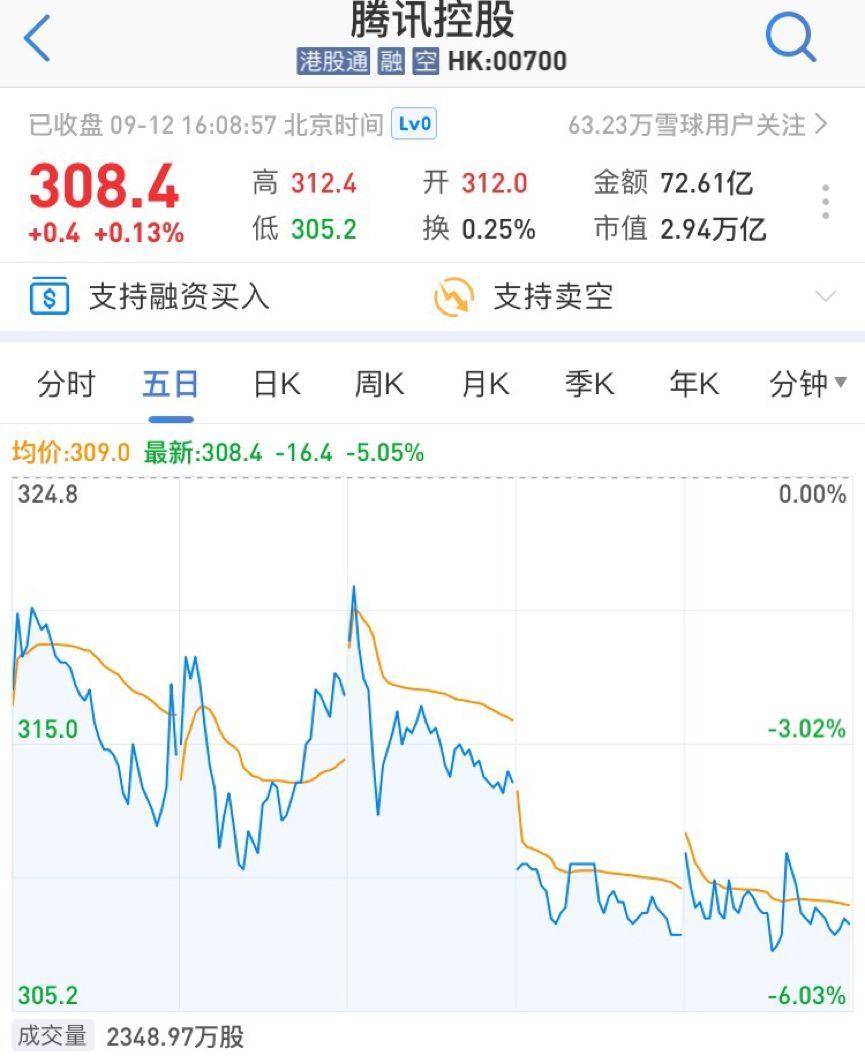Screen dimensions: 865x1056
Task: Select the 五日 chart tab
Action: 170,385
